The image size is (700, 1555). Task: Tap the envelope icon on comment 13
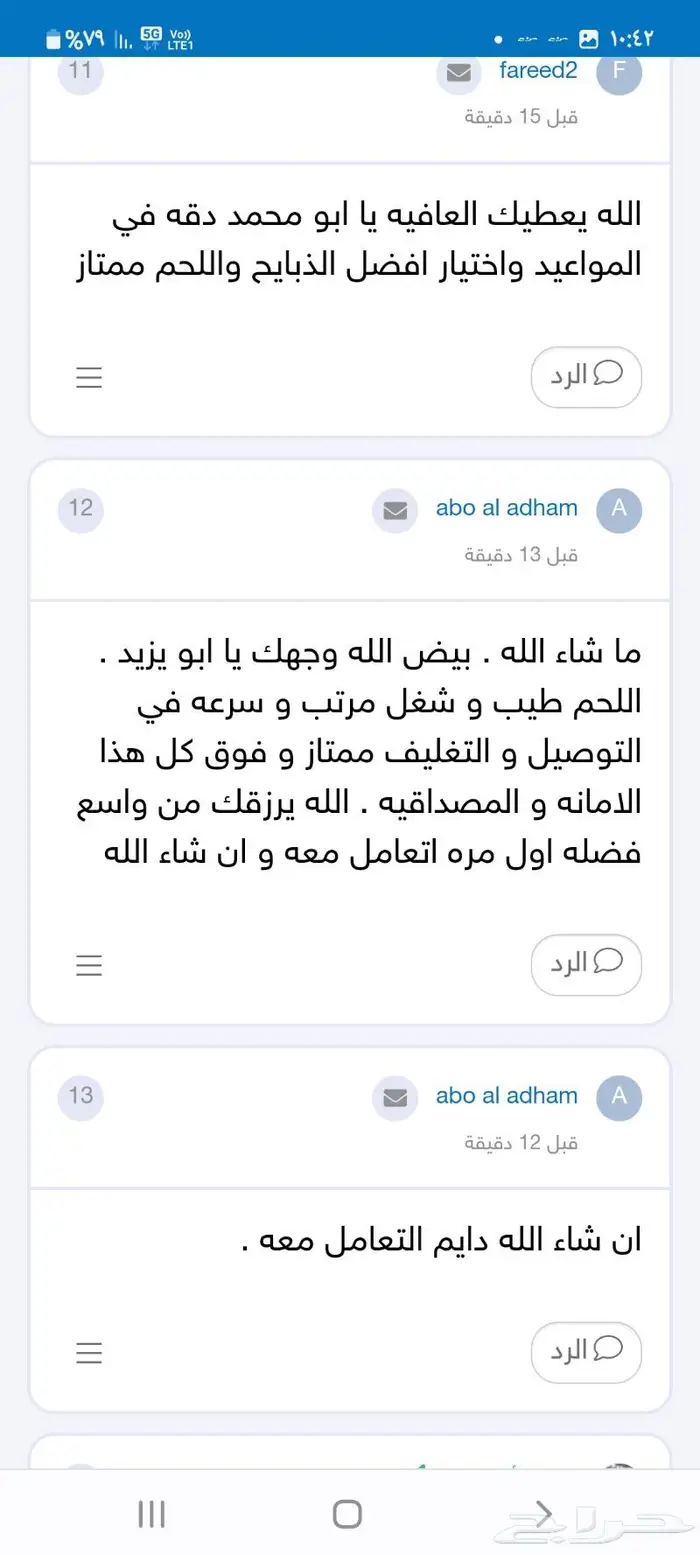click(x=395, y=1099)
